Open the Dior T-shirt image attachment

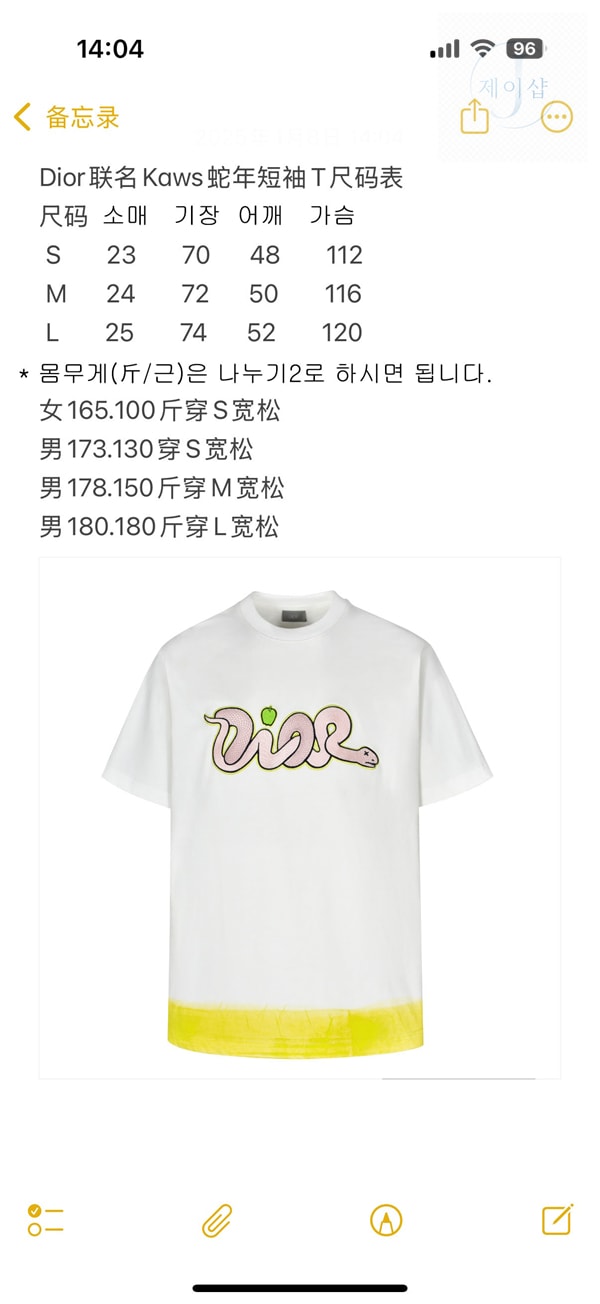(x=300, y=818)
